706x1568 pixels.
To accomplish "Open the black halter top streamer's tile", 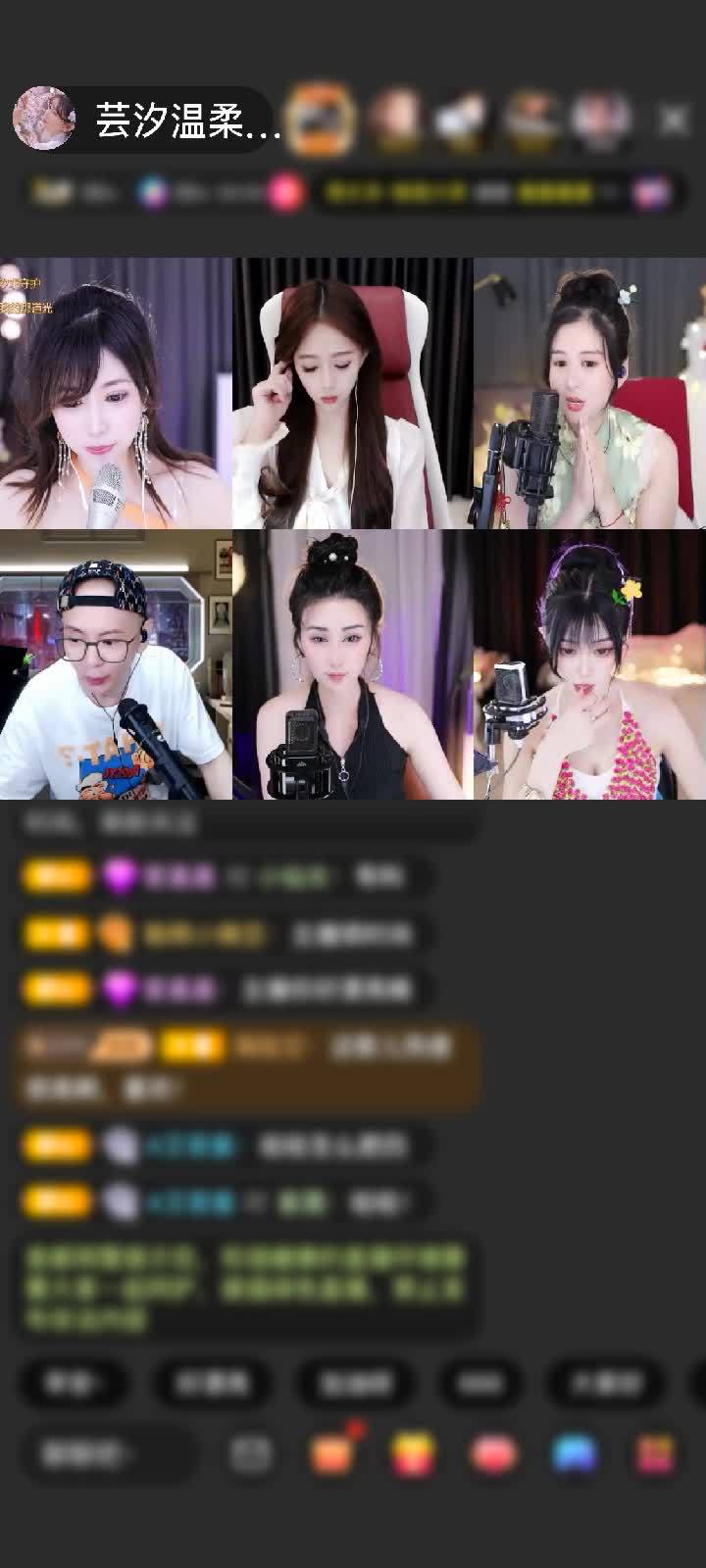I will click(353, 664).
